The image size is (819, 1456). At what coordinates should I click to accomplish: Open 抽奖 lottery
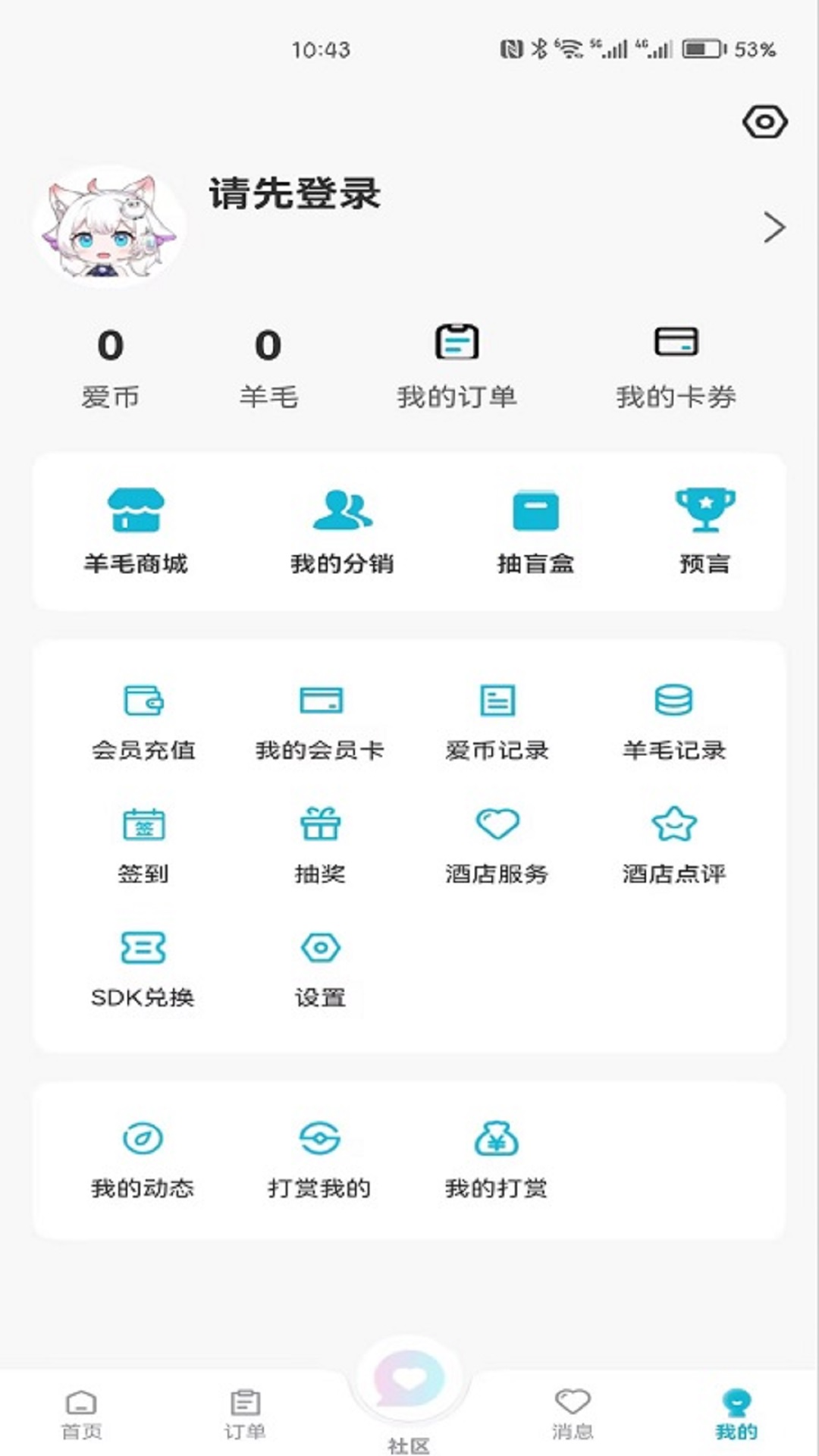click(x=320, y=846)
